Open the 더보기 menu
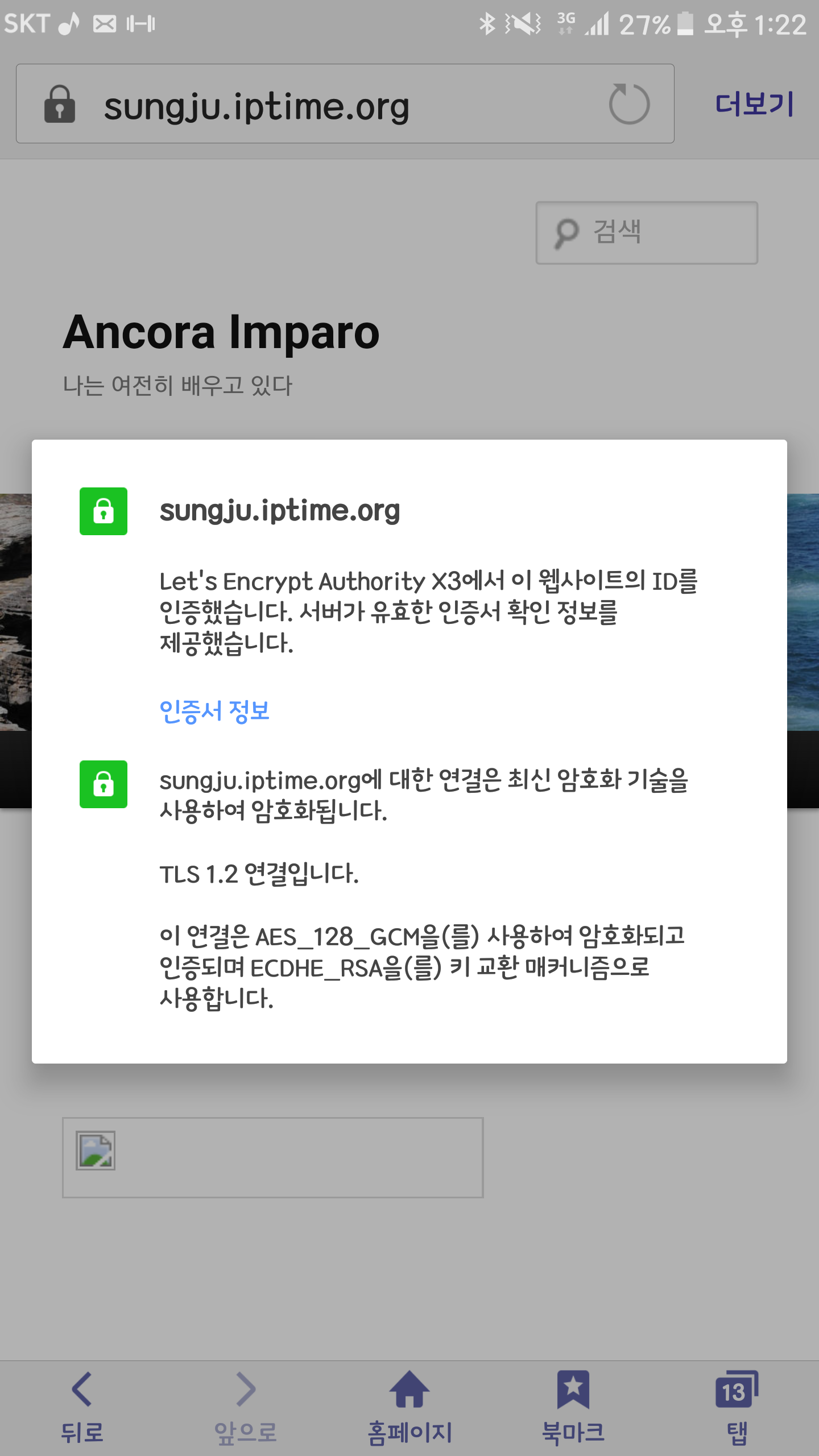Screen dimensions: 819x1456 pos(754,104)
